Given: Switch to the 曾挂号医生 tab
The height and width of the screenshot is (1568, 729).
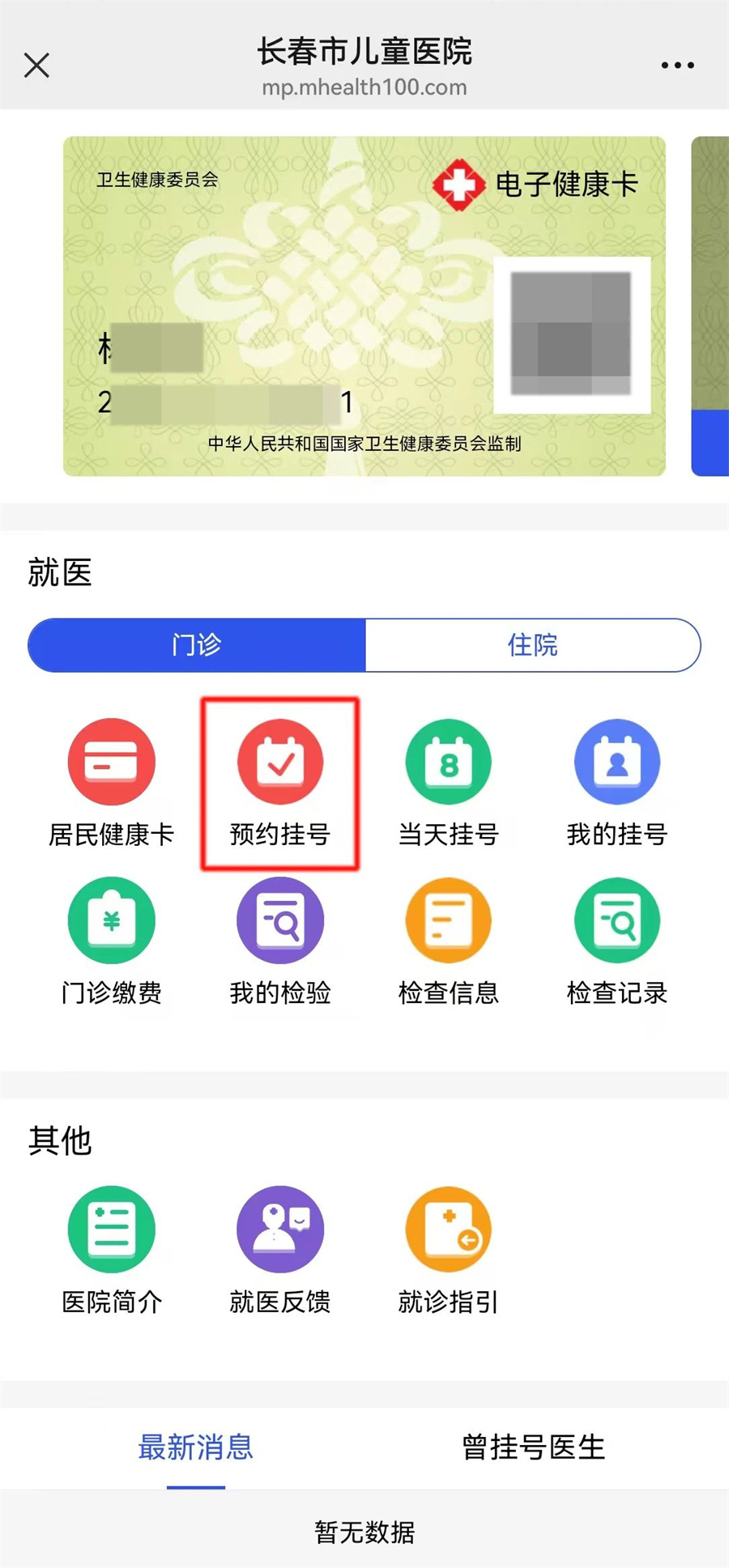Looking at the screenshot, I should pos(533,1447).
